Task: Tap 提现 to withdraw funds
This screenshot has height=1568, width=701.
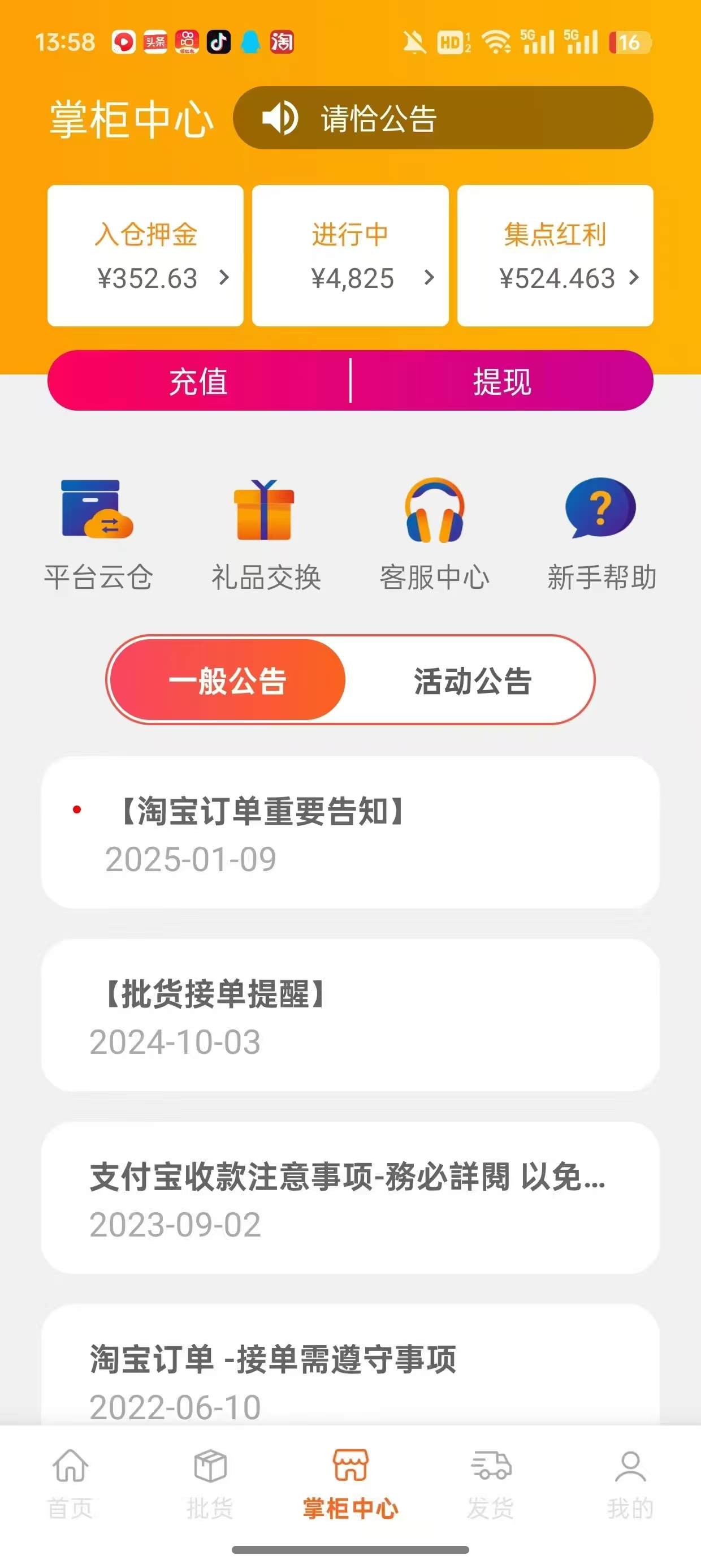Action: (503, 381)
